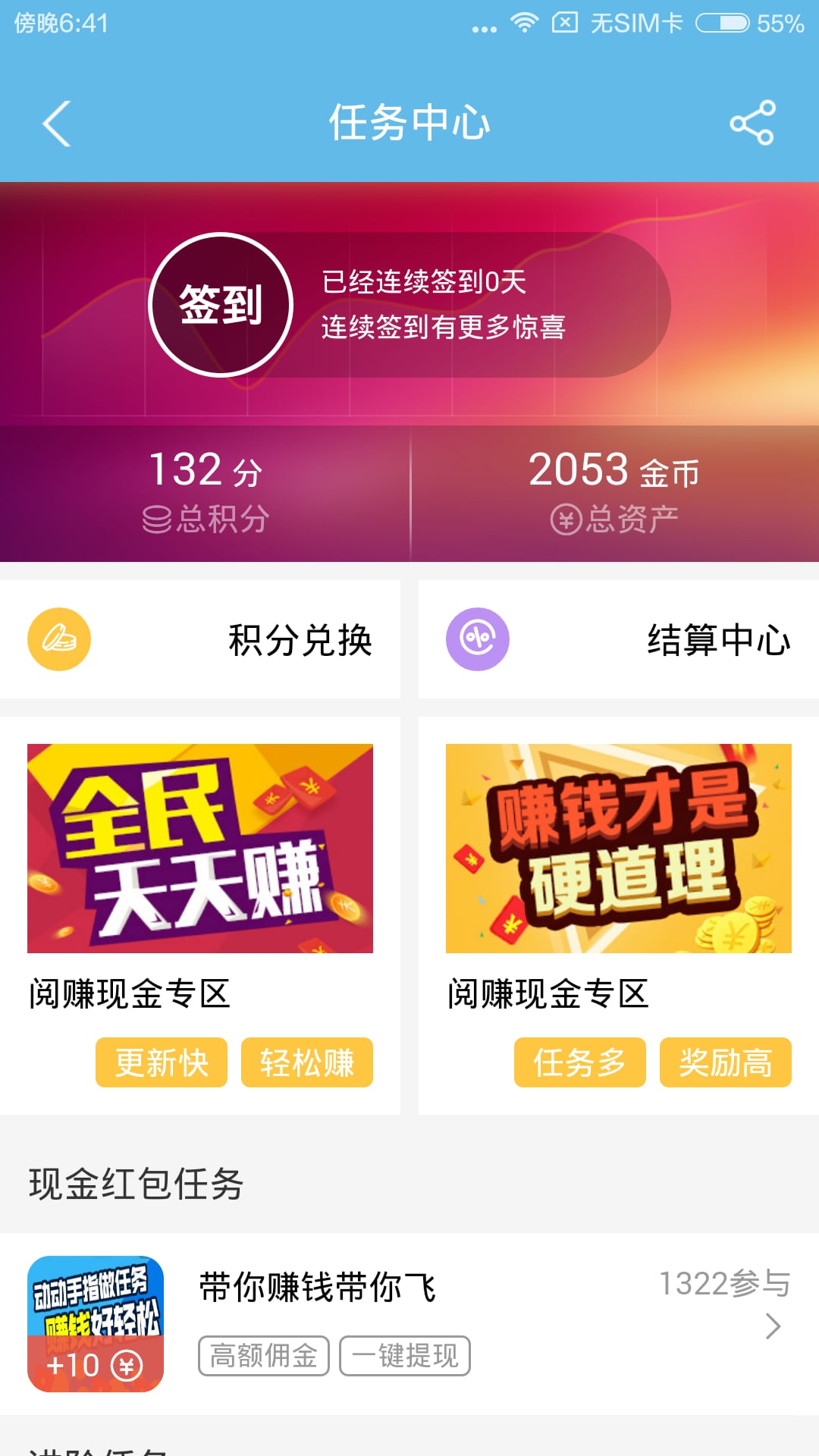Tap the share icon in the top bar
Screen dimensions: 819x1456
point(753,124)
